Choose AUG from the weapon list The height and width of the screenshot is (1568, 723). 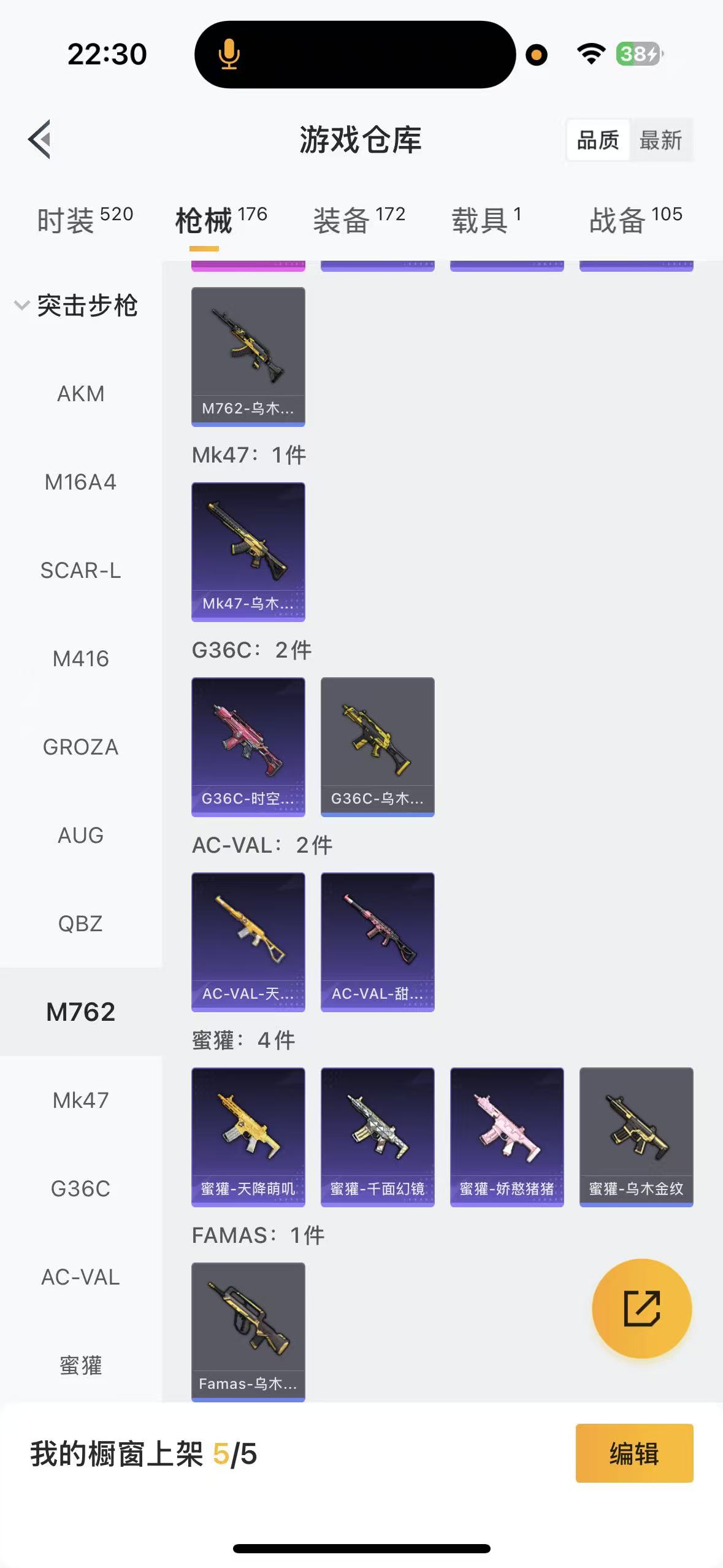coord(80,836)
